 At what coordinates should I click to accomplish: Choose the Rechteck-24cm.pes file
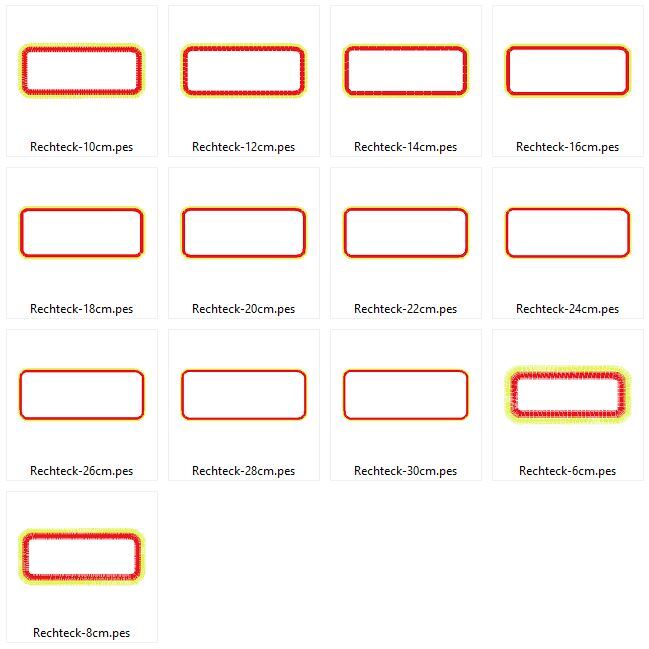[x=567, y=234]
